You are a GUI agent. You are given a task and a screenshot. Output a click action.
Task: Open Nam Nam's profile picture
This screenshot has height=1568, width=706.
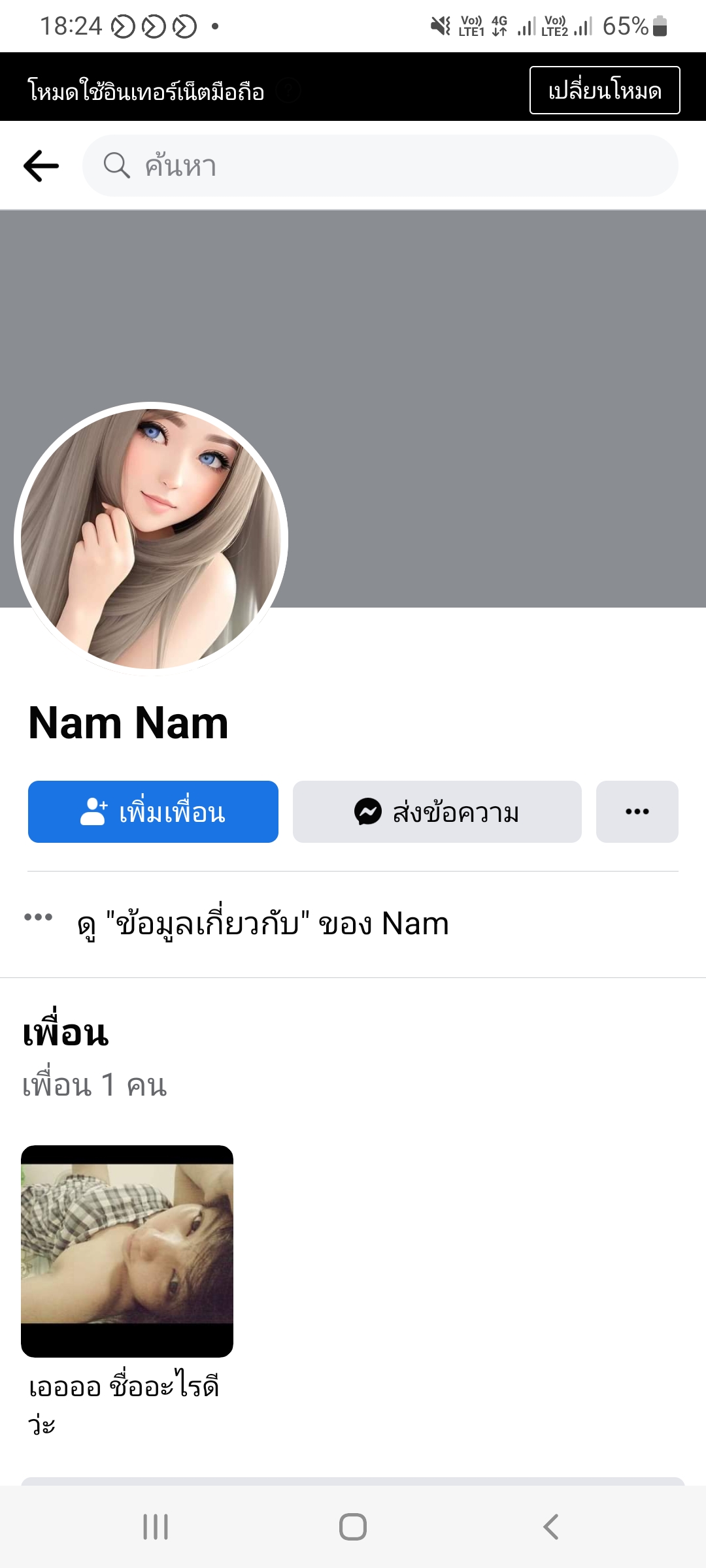tap(151, 539)
